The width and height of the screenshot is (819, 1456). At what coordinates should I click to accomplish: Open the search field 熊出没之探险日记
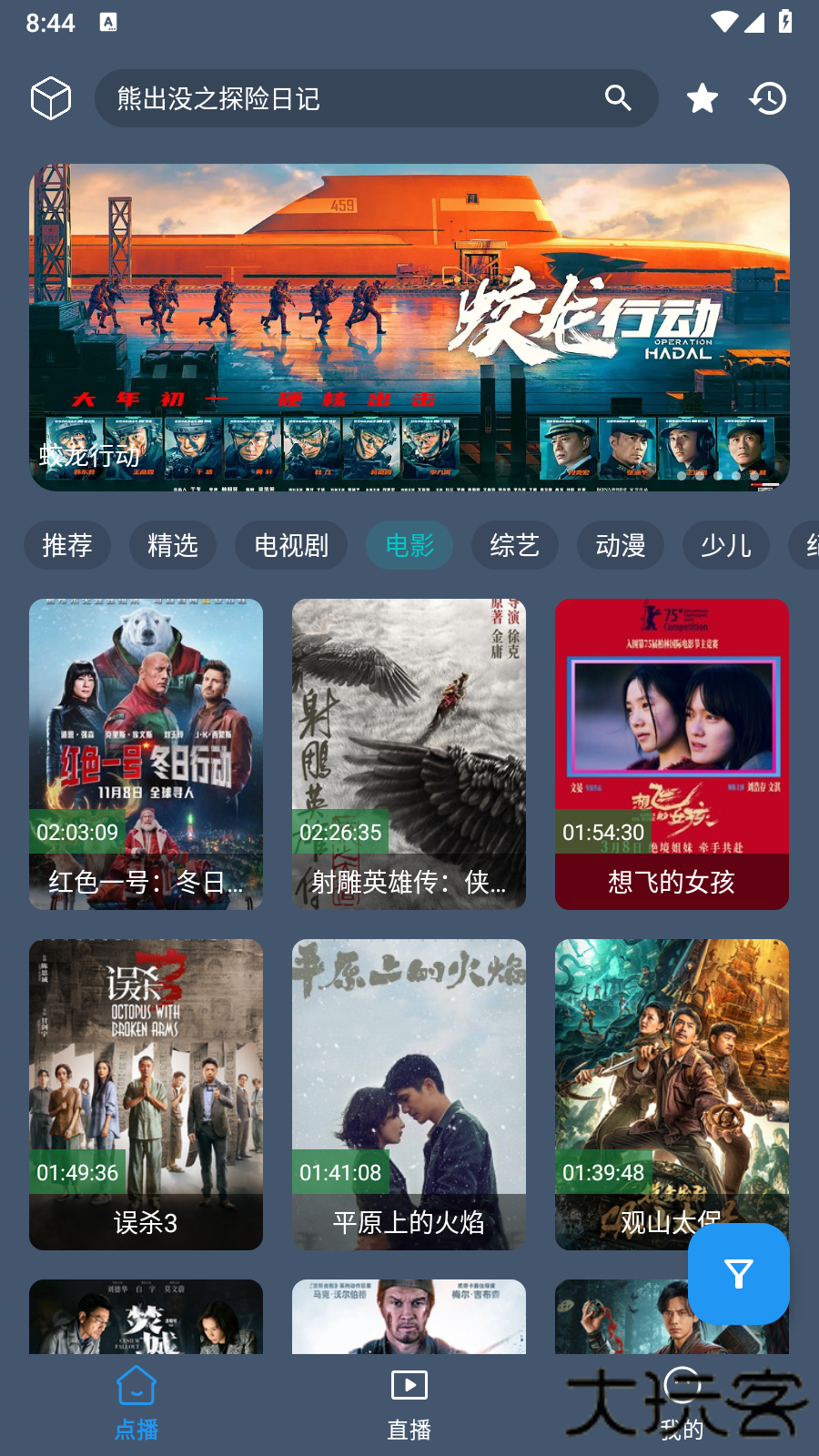click(x=346, y=98)
